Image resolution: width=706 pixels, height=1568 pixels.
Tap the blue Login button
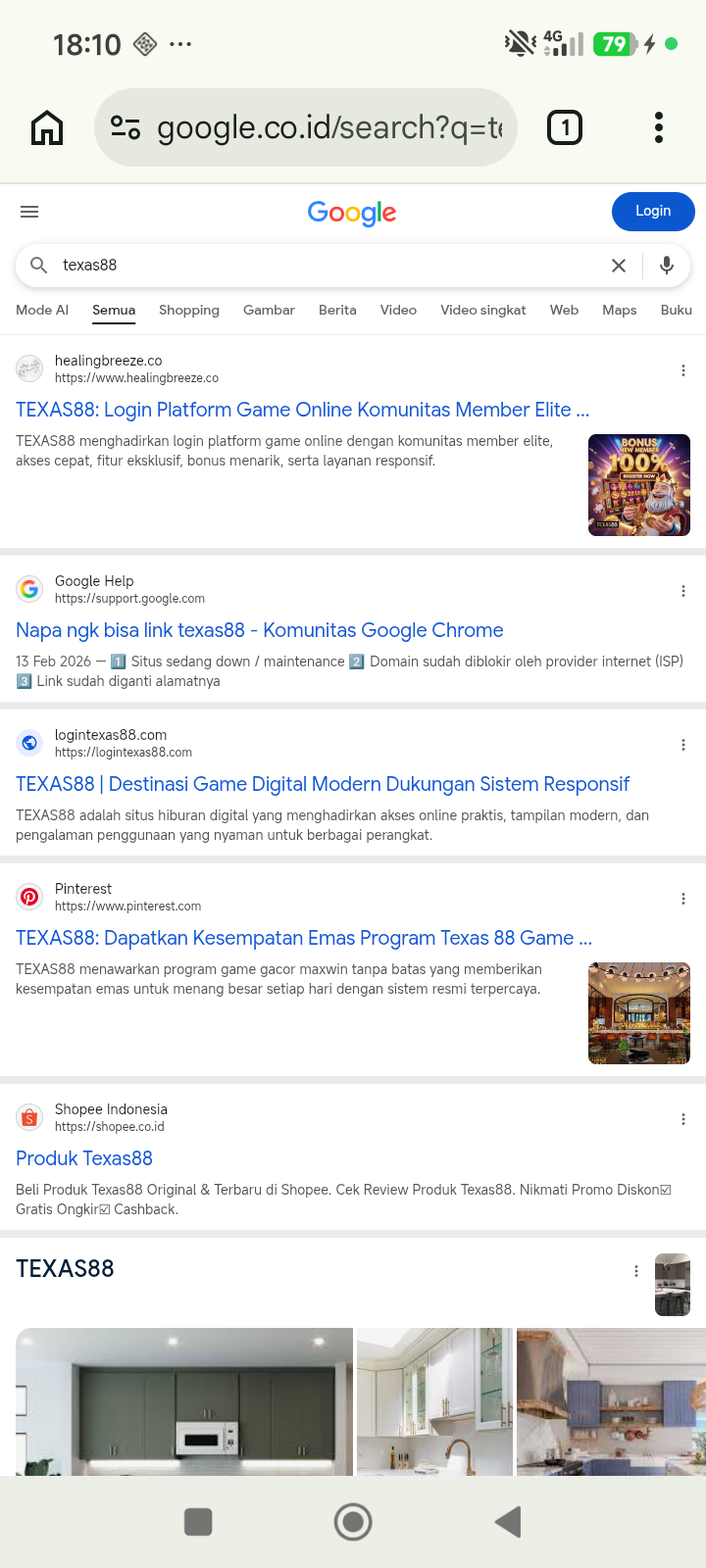653,212
